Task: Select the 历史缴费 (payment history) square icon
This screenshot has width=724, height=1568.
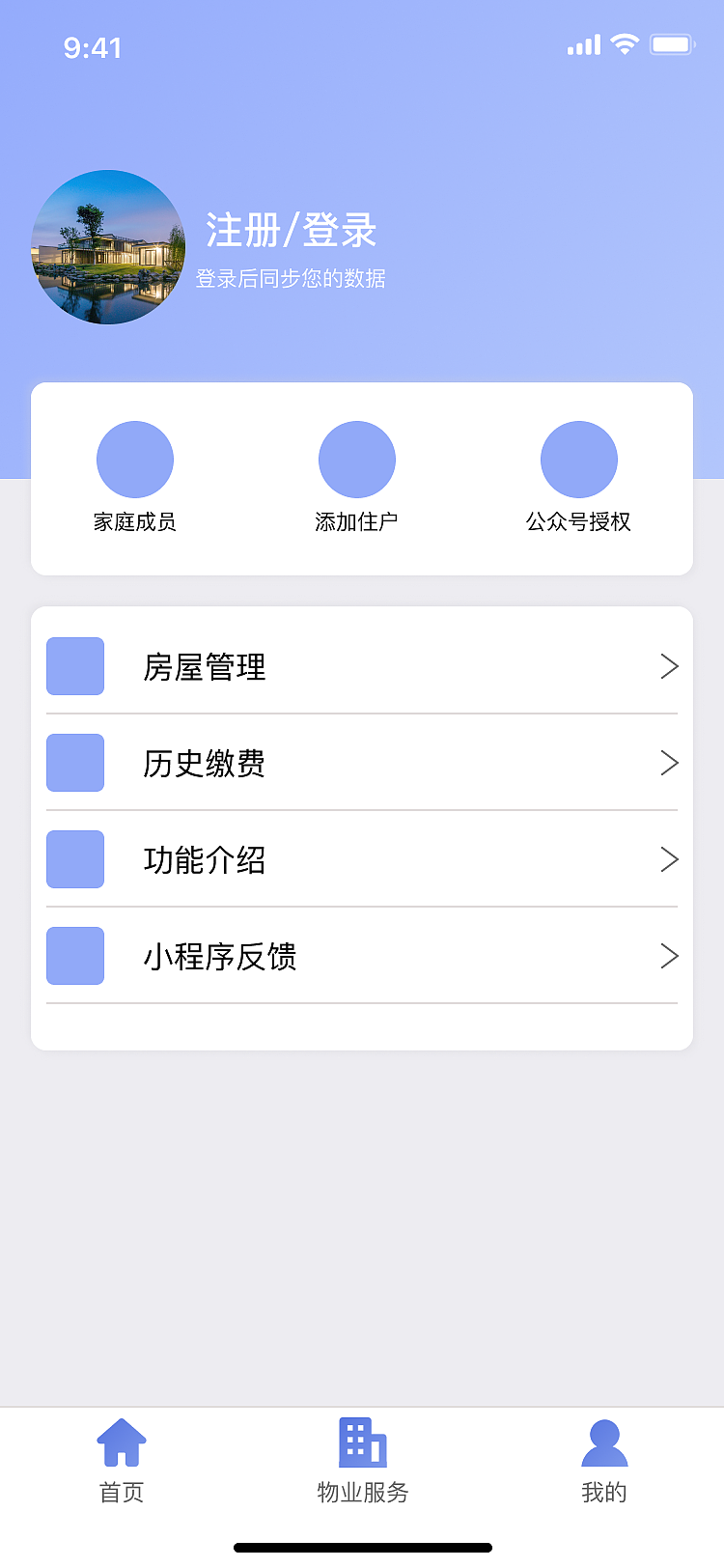Action: click(x=75, y=763)
